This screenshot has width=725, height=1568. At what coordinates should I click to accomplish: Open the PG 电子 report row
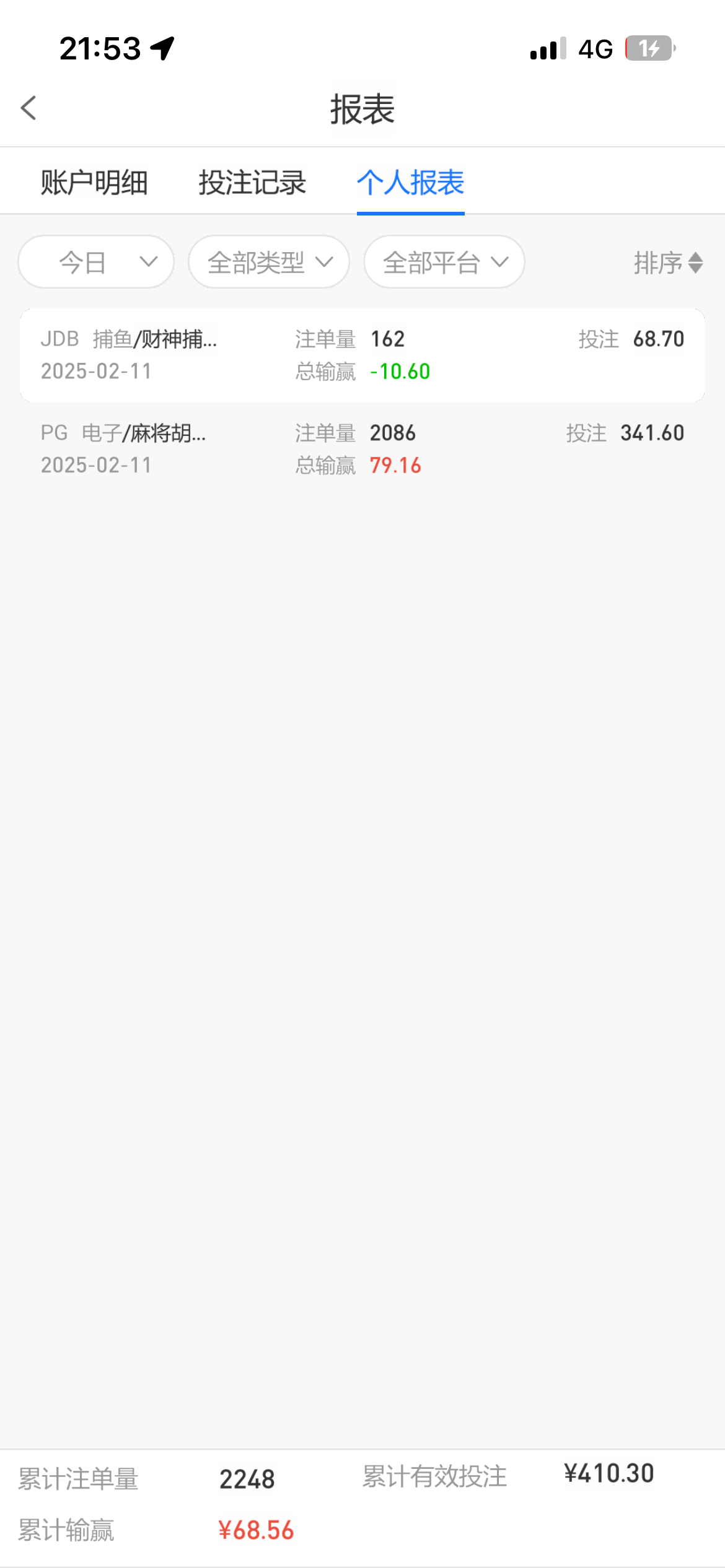click(x=362, y=449)
